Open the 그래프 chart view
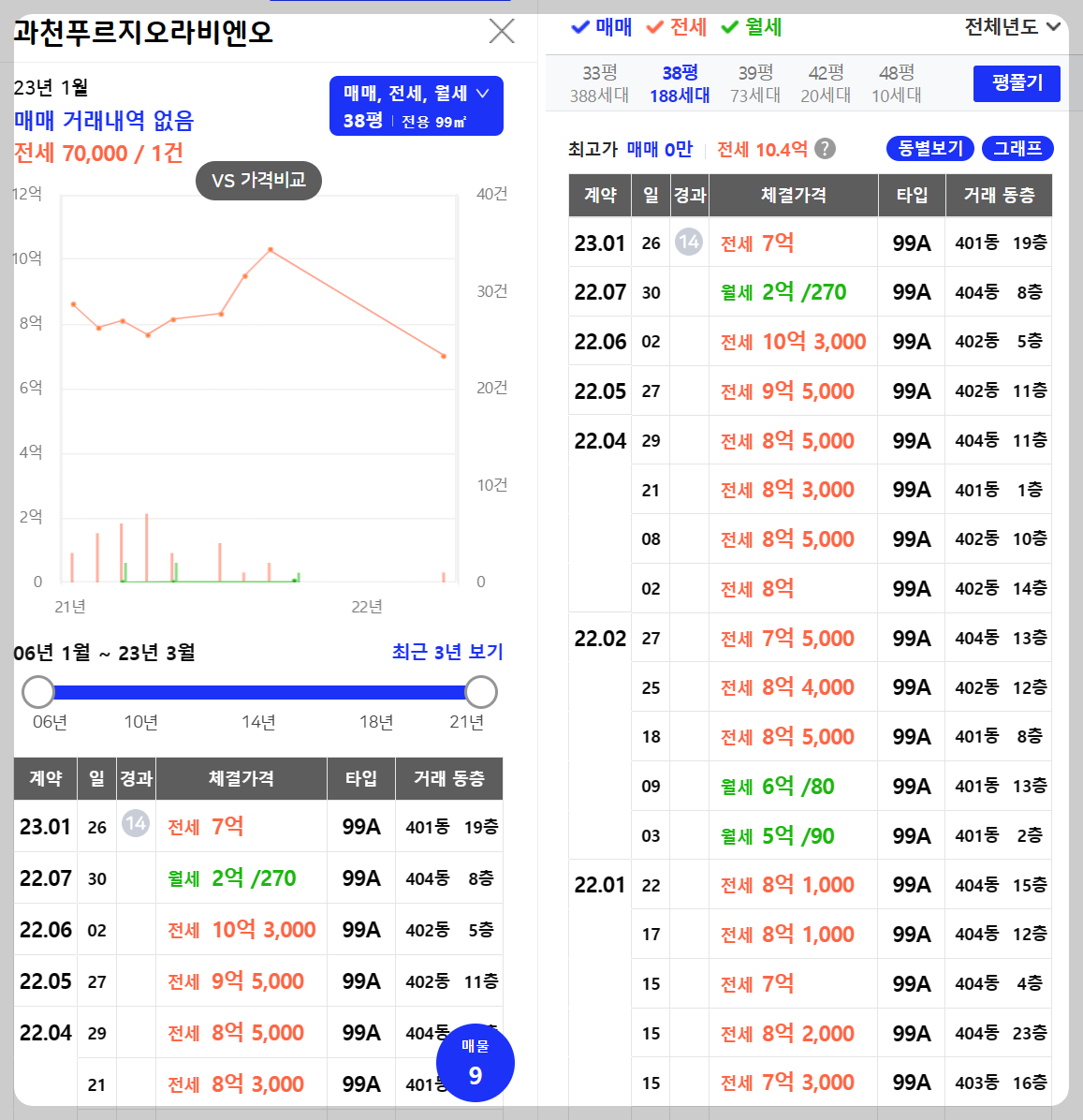Image resolution: width=1083 pixels, height=1120 pixels. coord(1017,149)
